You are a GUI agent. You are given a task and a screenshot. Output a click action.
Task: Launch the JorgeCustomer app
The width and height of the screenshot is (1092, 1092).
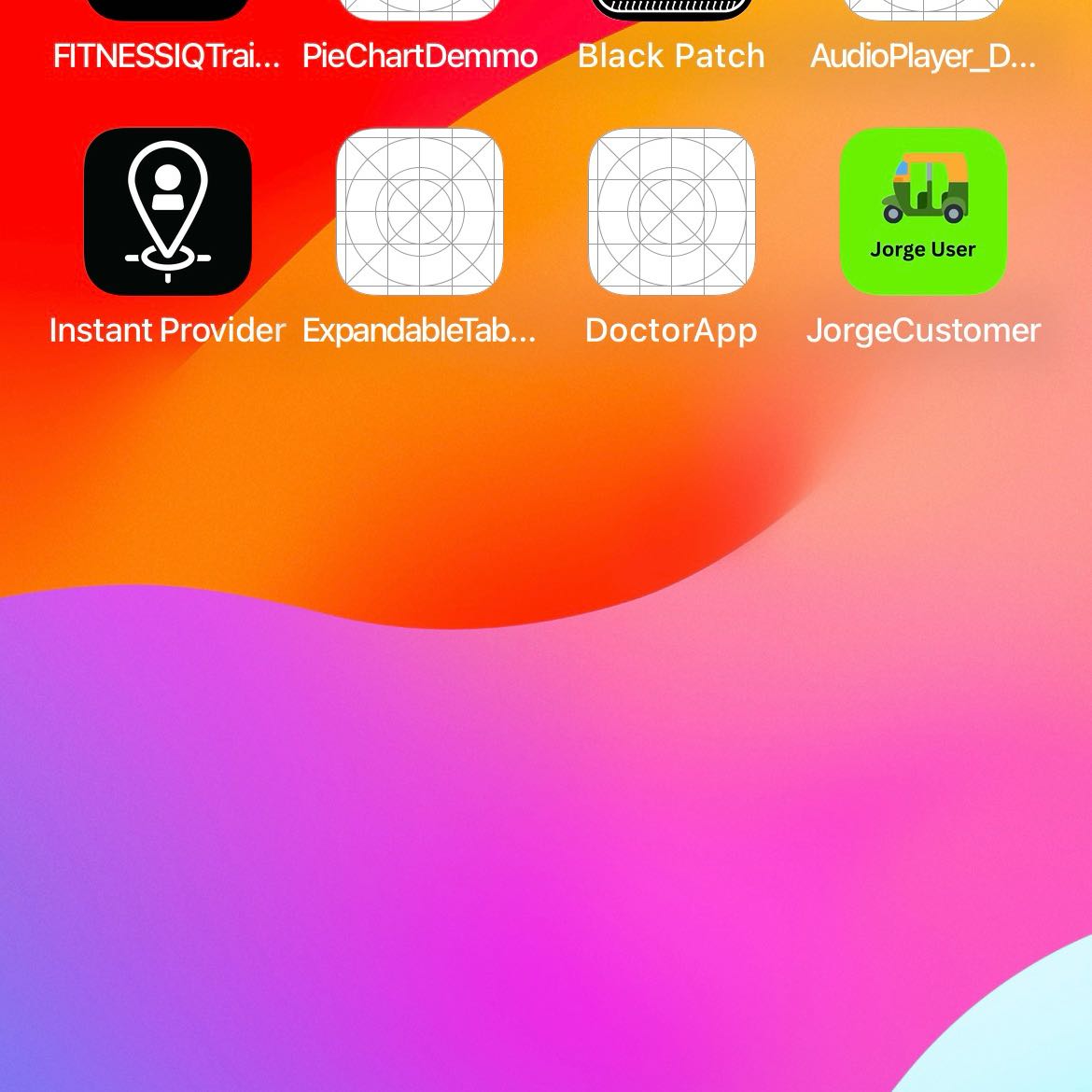point(923,212)
